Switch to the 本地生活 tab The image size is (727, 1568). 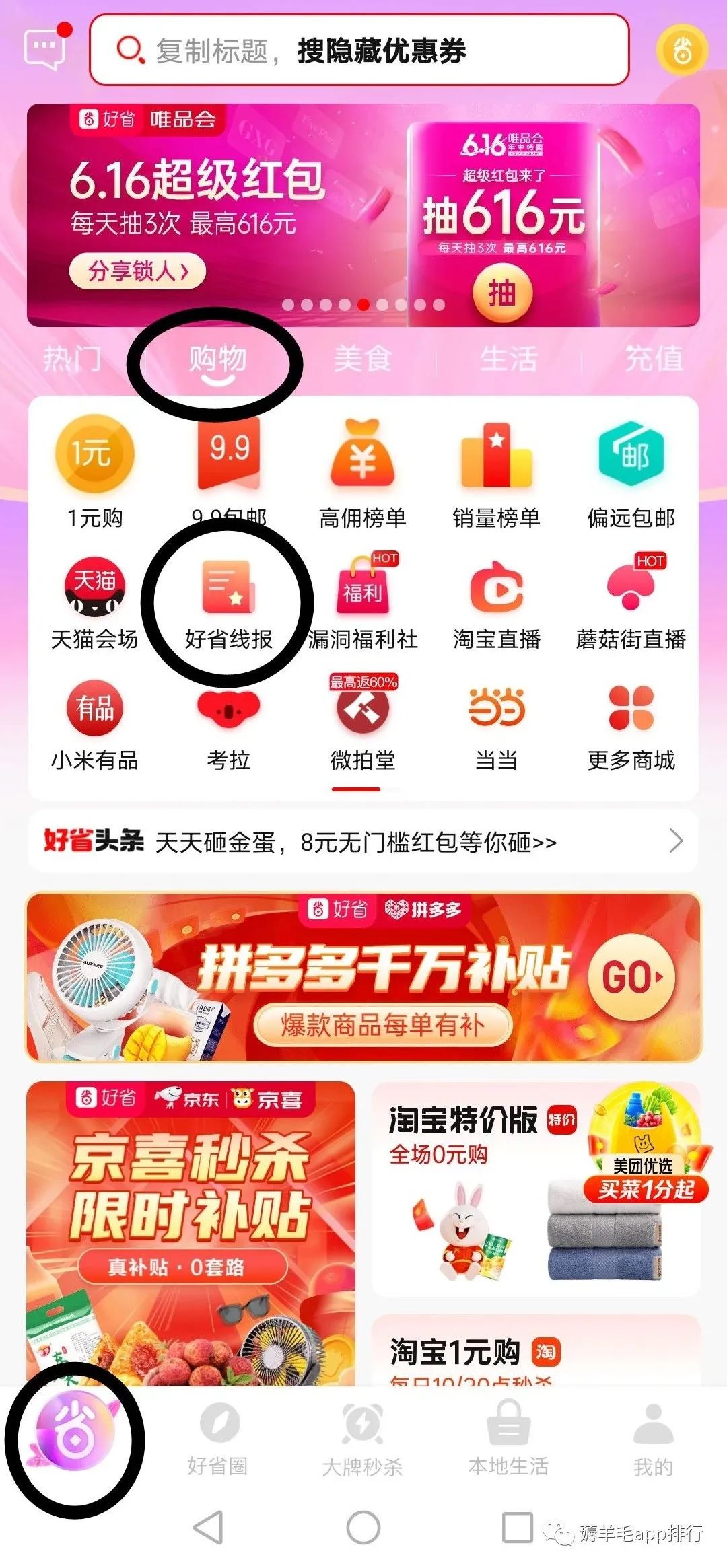[x=508, y=1439]
